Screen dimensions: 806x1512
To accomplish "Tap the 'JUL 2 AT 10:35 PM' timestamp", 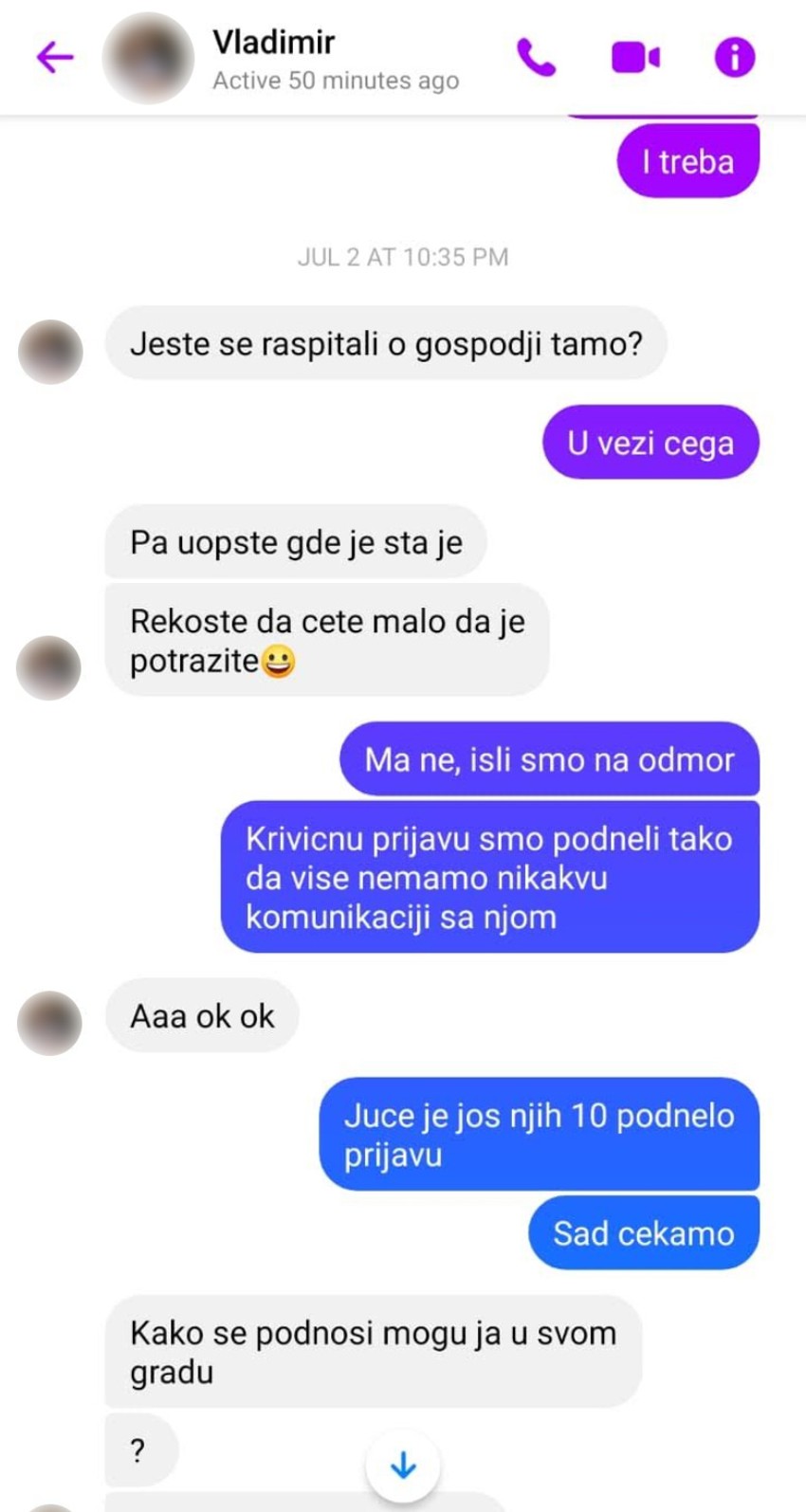I will coord(402,256).
